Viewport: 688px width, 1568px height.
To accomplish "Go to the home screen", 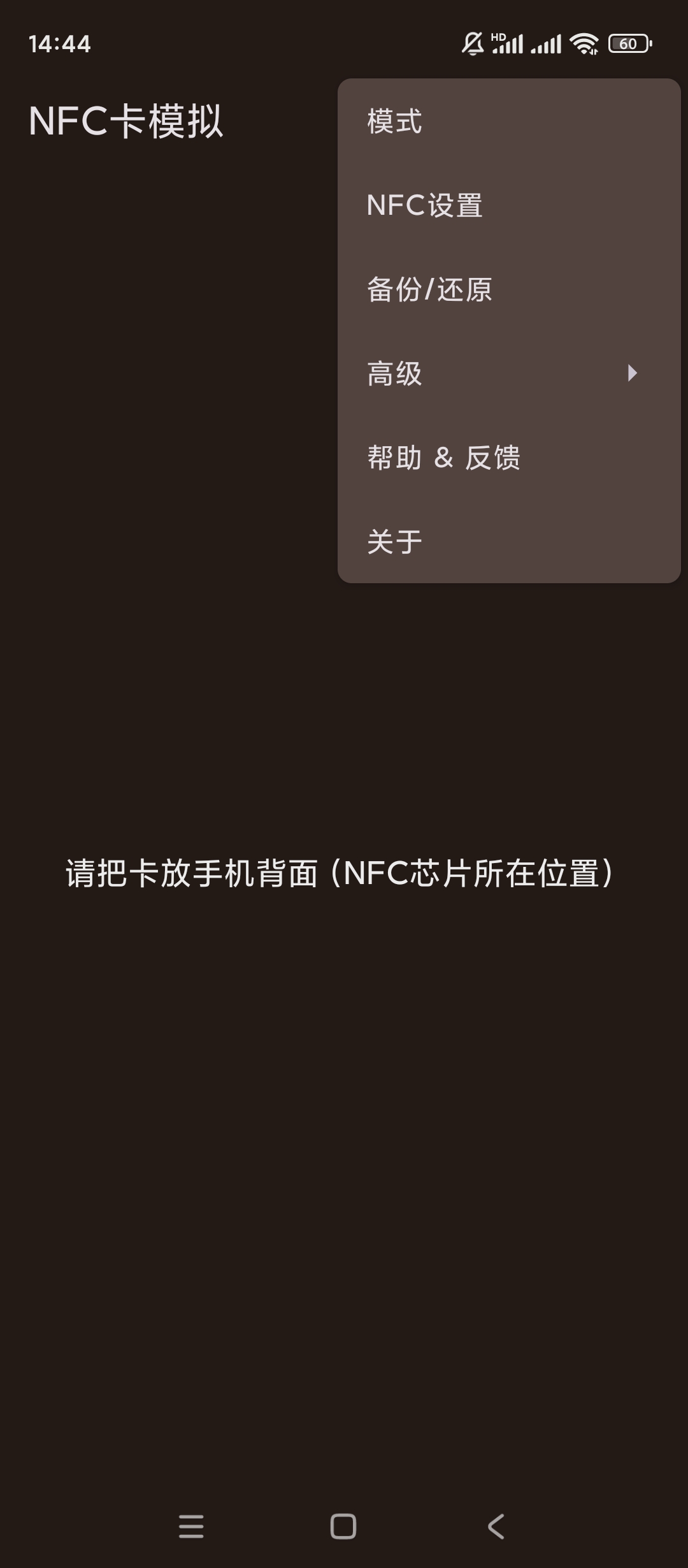I will tap(343, 1526).
